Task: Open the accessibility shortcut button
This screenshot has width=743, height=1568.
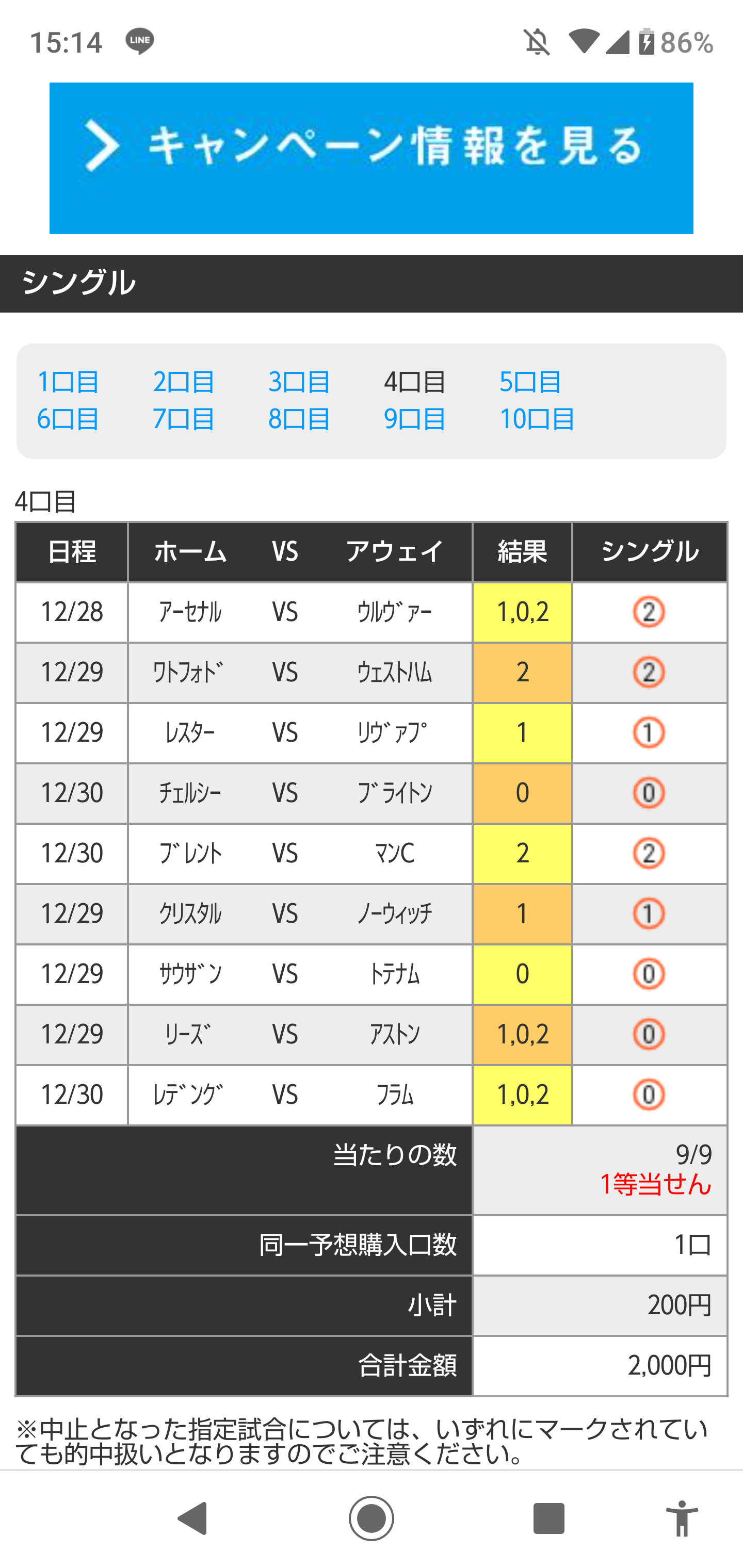Action: tap(682, 1518)
